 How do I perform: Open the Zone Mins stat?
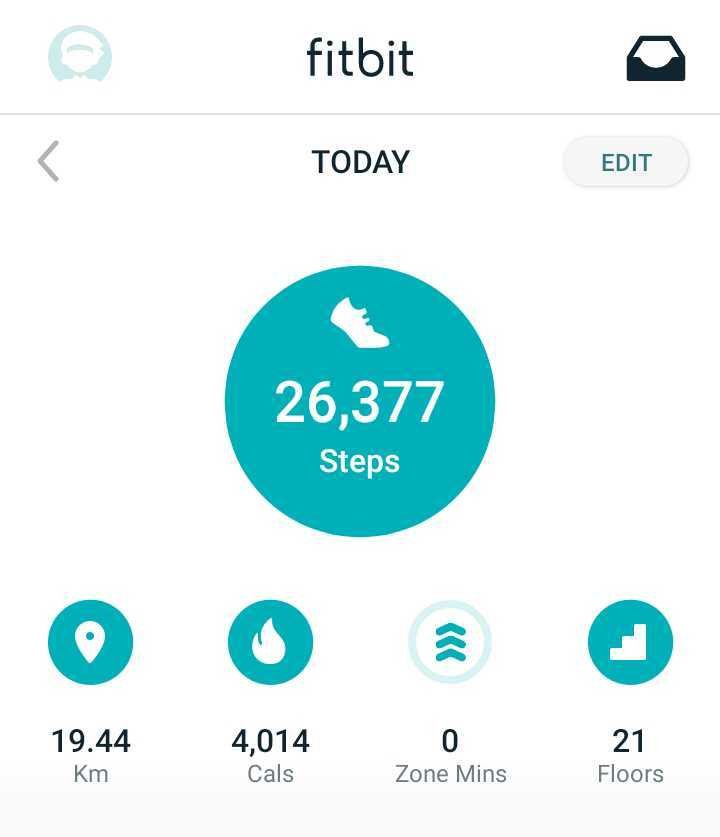point(450,642)
